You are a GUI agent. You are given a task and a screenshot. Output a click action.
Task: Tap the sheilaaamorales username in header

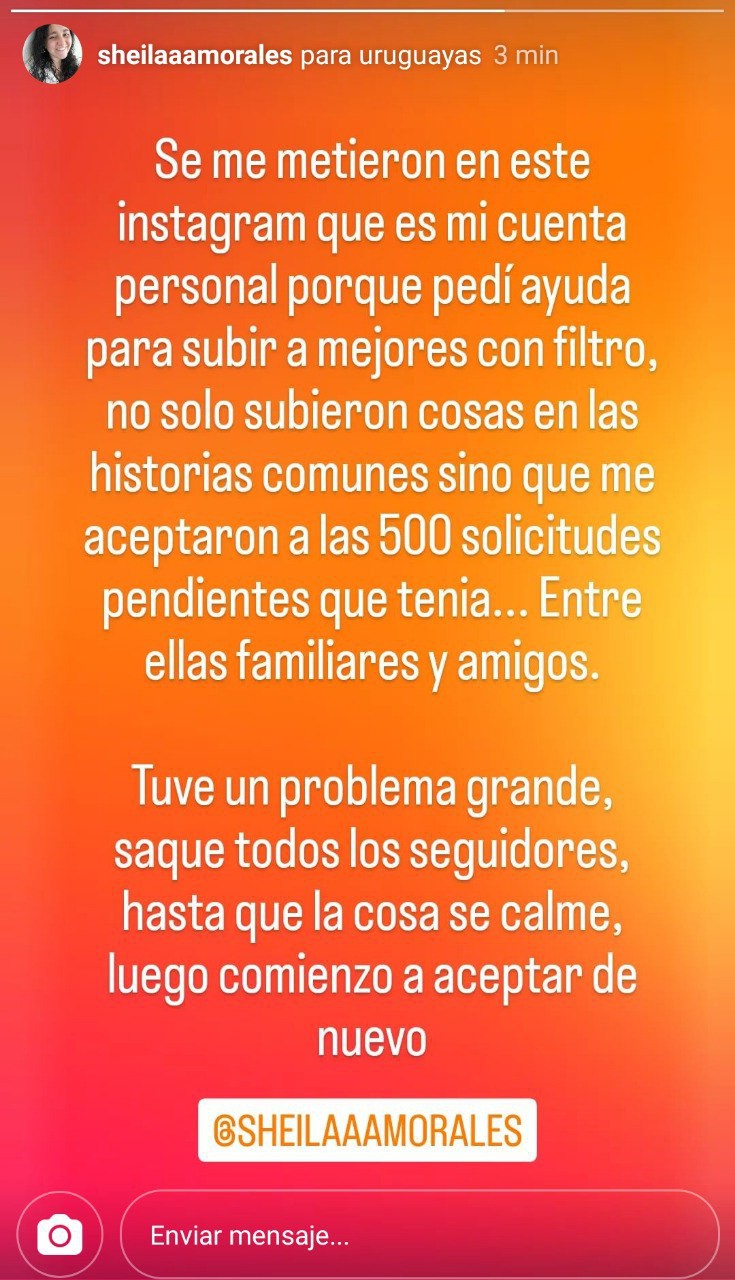coord(195,55)
